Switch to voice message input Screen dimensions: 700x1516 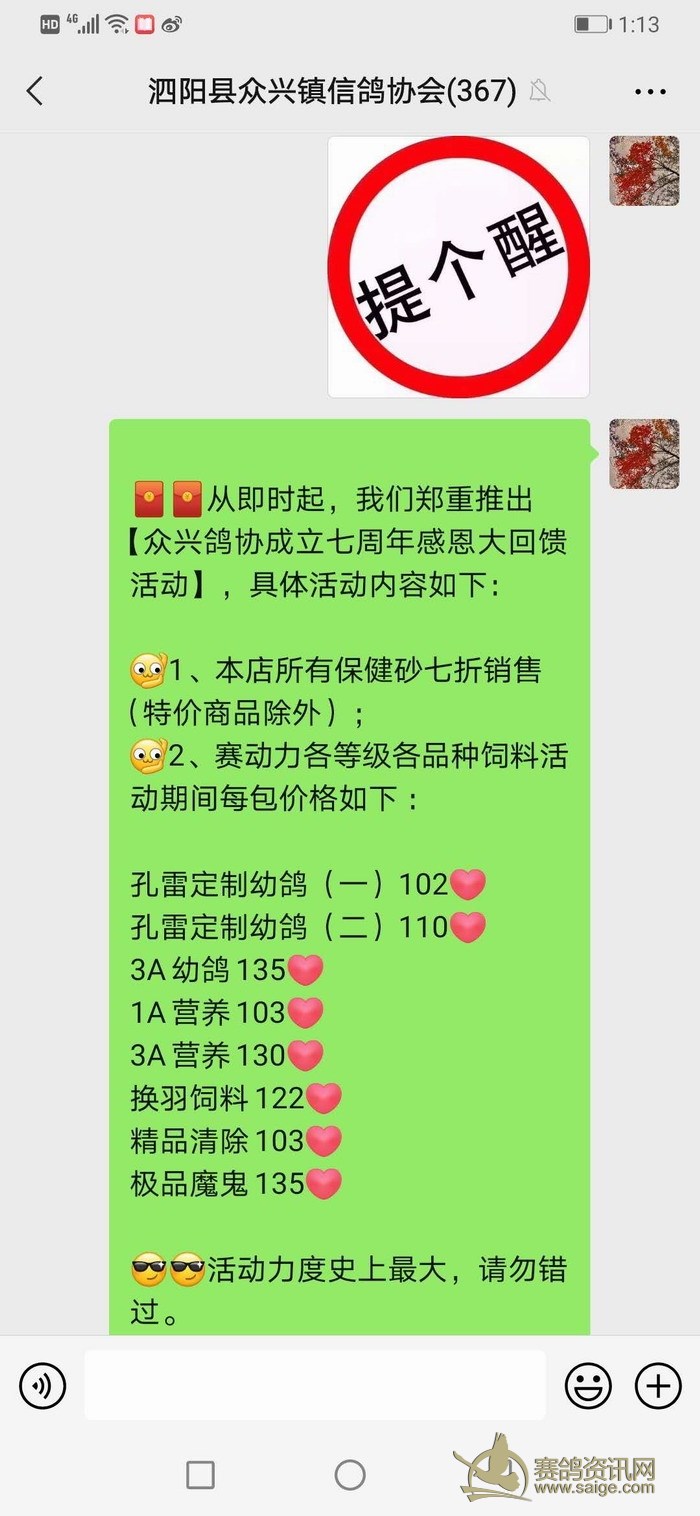tap(43, 1386)
